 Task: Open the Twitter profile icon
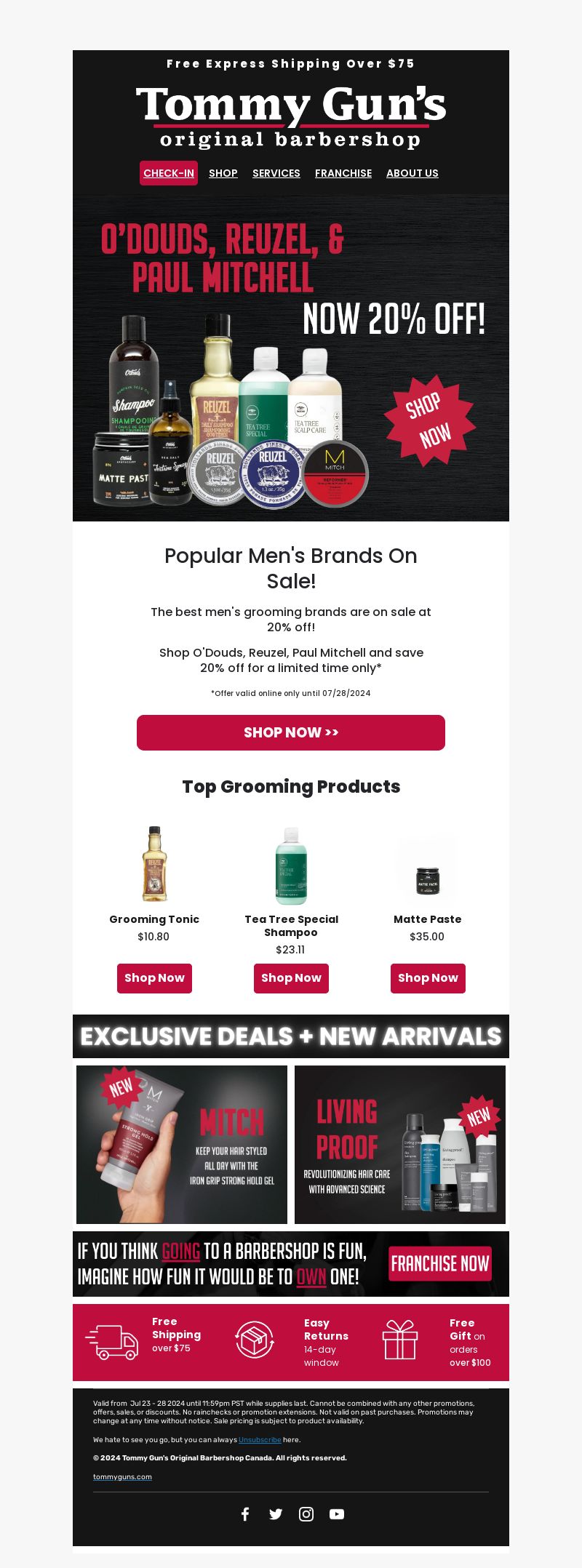pyautogui.click(x=276, y=1514)
